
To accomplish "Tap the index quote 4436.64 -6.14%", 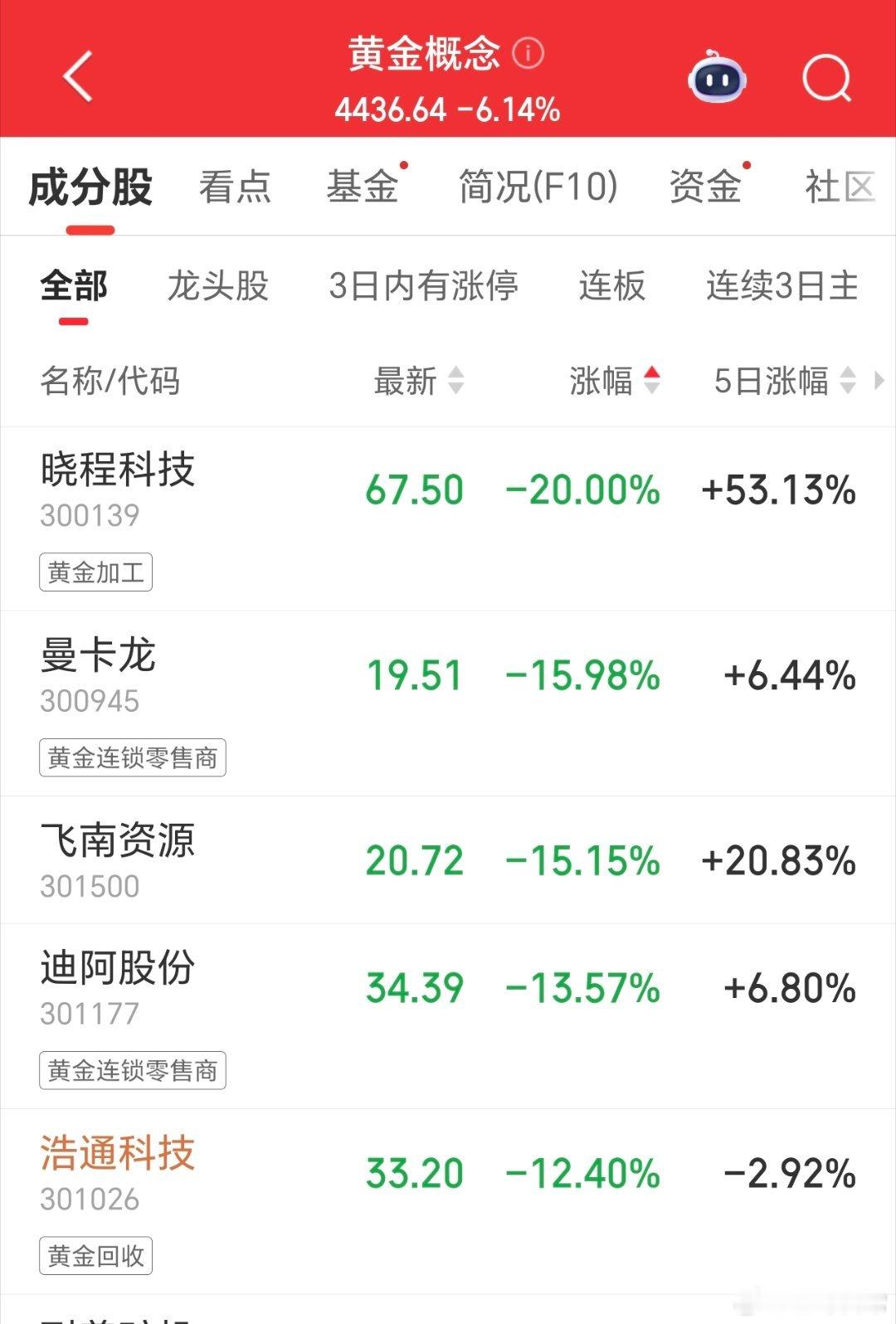I will click(448, 106).
